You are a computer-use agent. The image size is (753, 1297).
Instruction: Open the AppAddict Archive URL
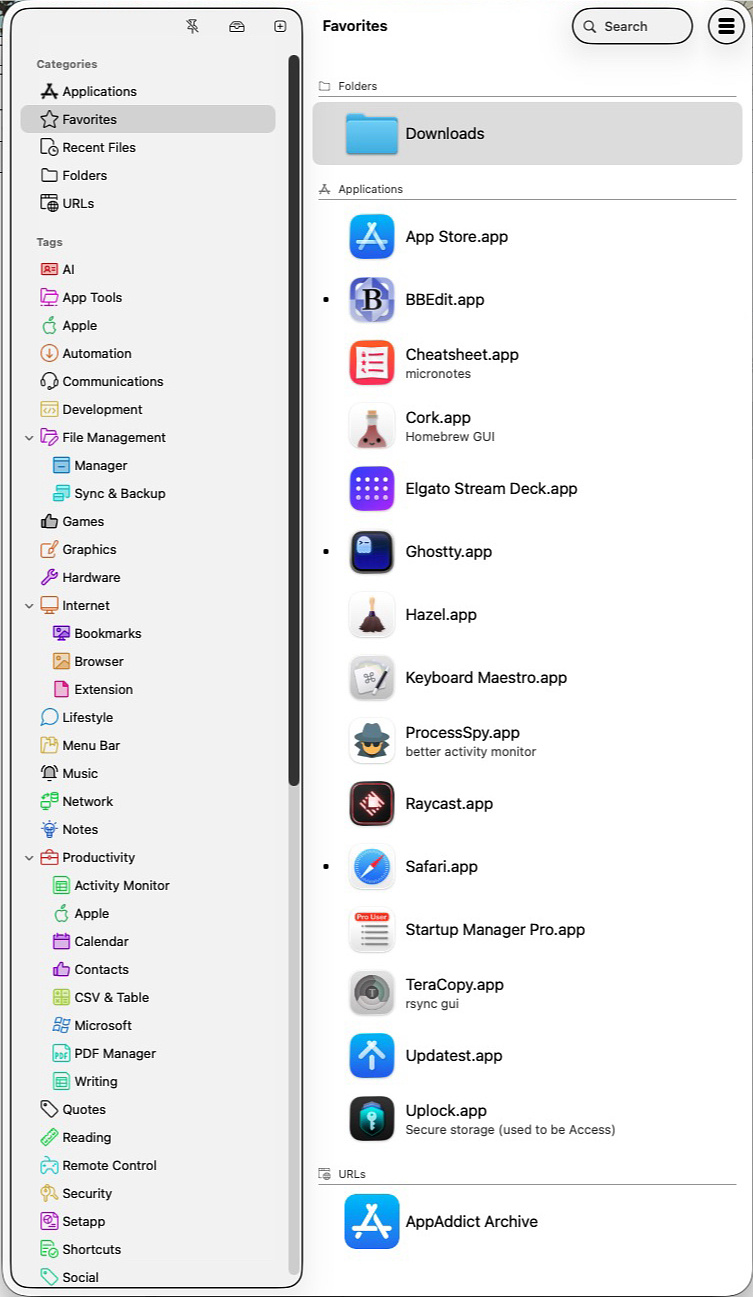[470, 1221]
